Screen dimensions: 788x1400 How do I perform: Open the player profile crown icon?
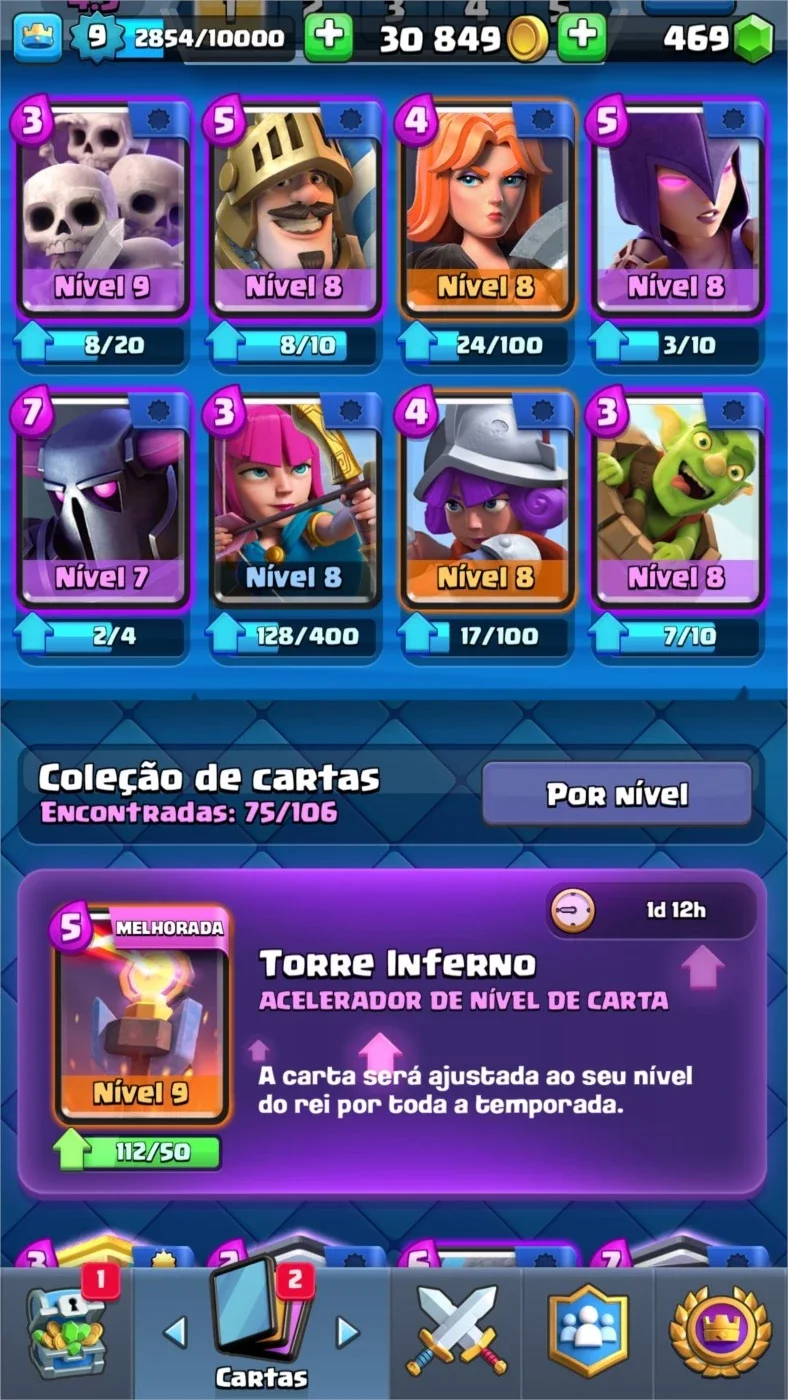(x=36, y=38)
